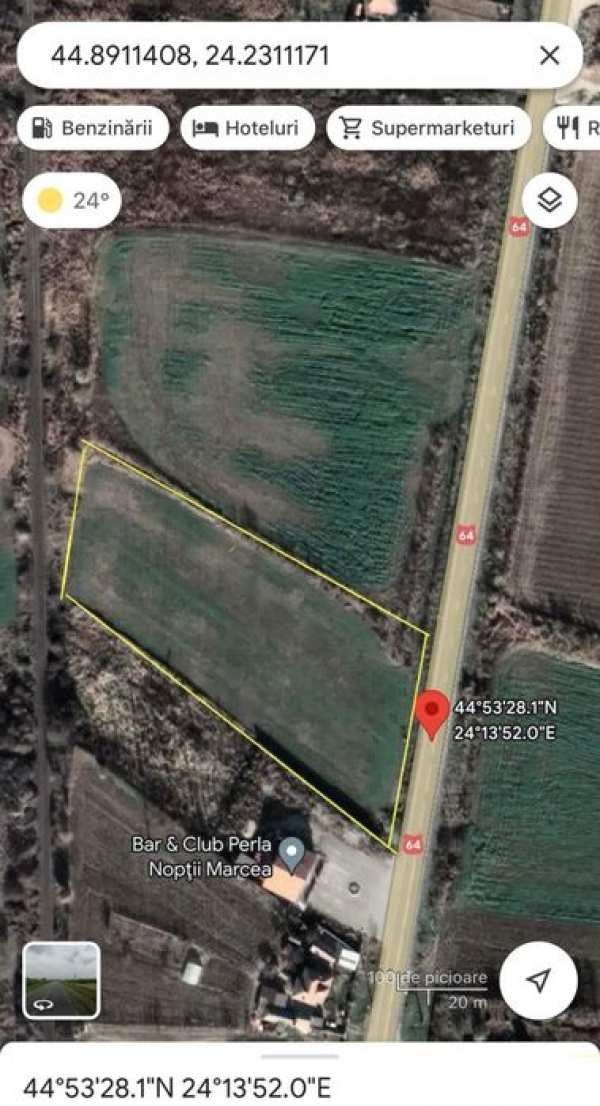Viewport: 600px width, 1106px height.
Task: Open the 24° weather chip
Action: point(73,200)
